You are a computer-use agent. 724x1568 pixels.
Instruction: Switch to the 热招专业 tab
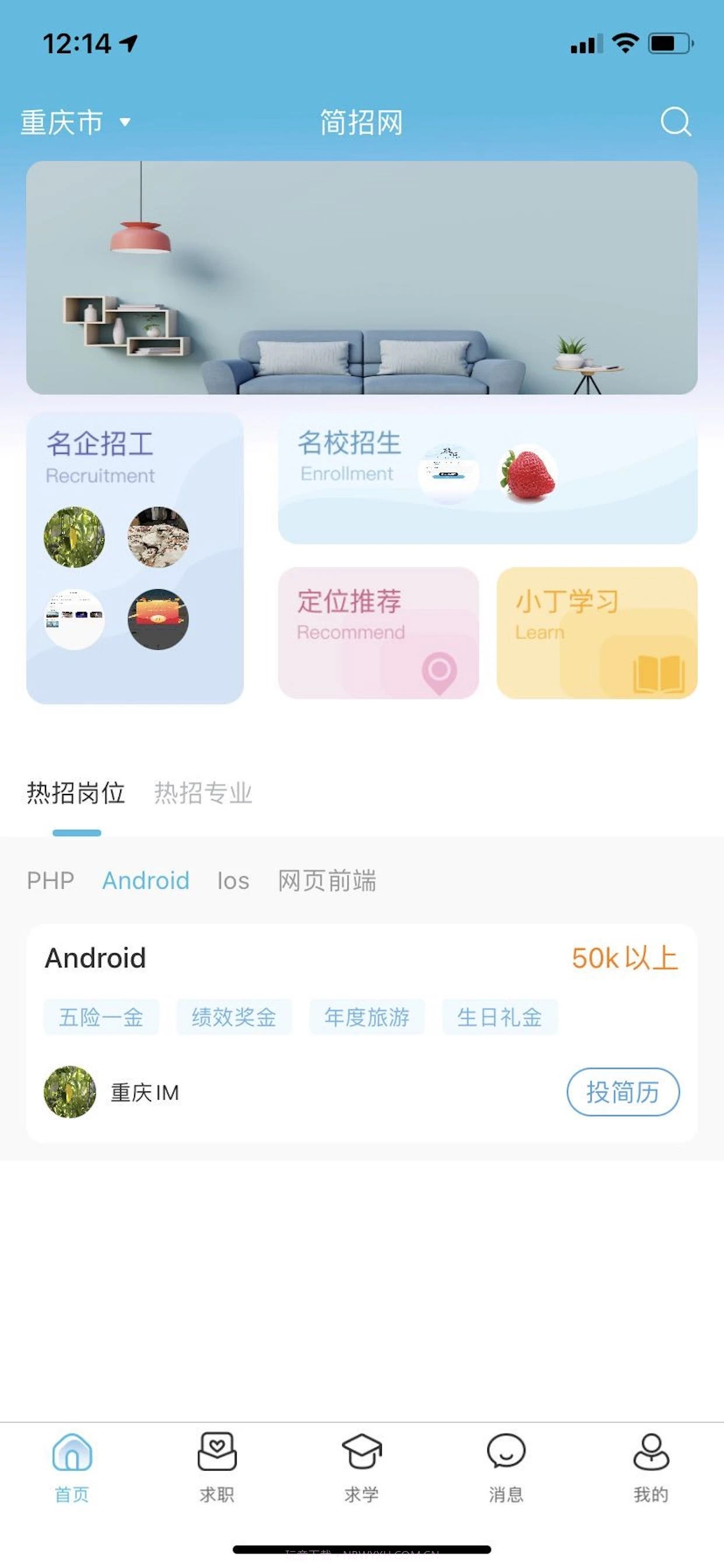205,793
